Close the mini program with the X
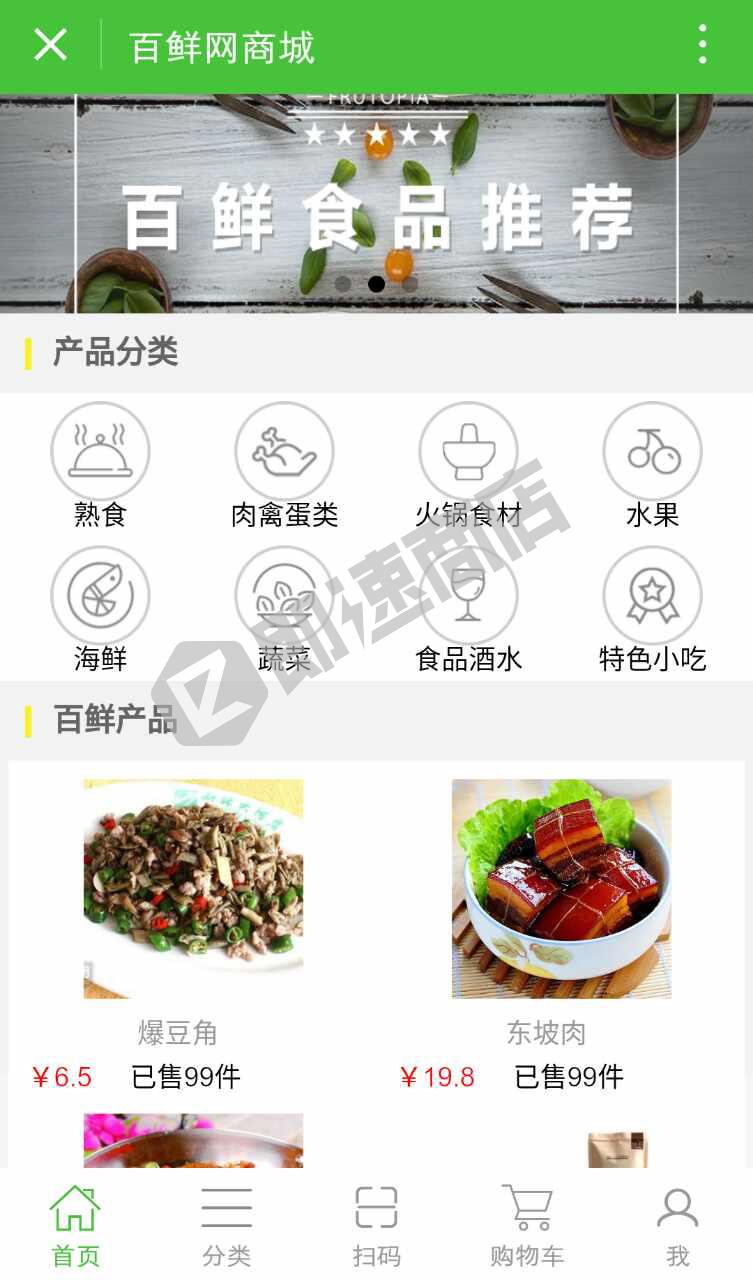This screenshot has height=1280, width=753. coord(50,44)
